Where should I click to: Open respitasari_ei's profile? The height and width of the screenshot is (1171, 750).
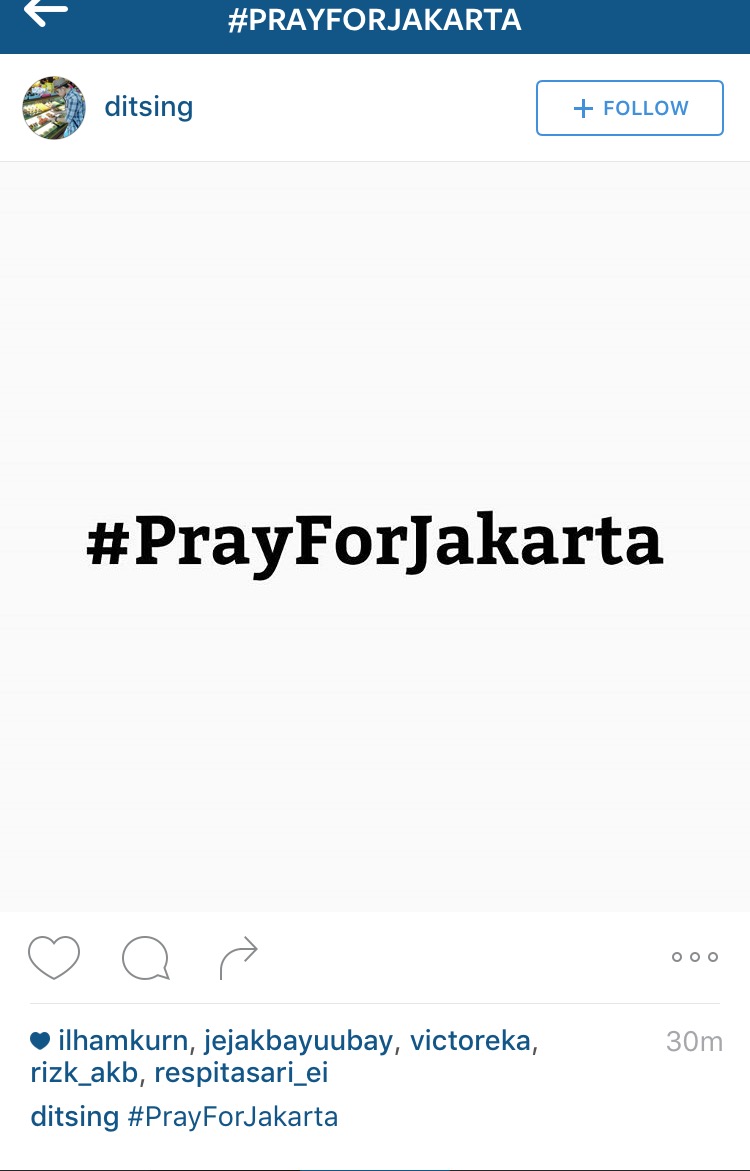coord(241,1074)
